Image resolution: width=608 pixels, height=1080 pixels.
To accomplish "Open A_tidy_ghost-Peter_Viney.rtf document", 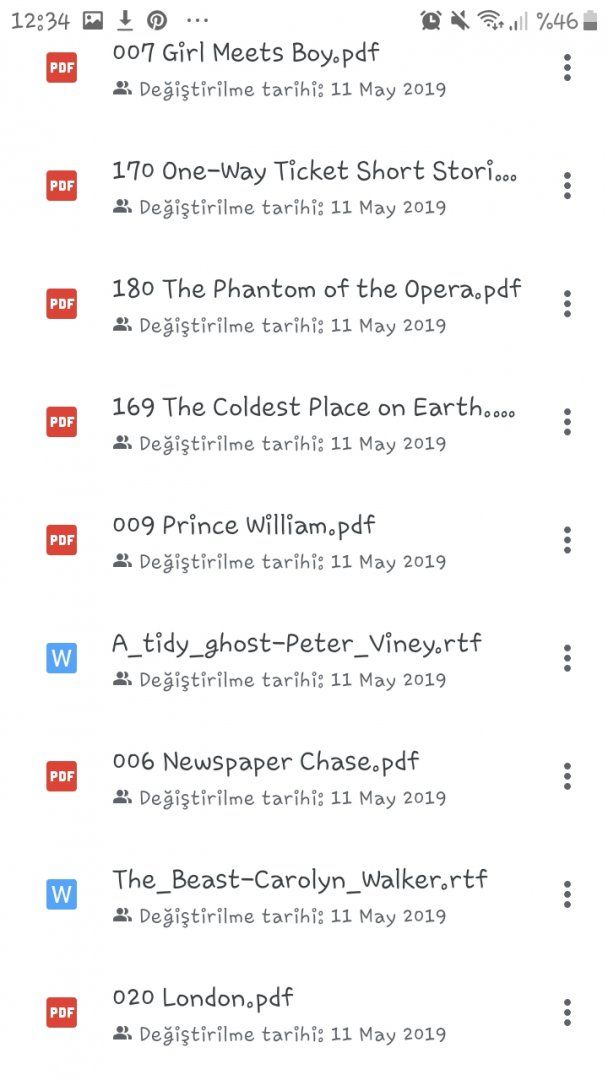I will 296,644.
